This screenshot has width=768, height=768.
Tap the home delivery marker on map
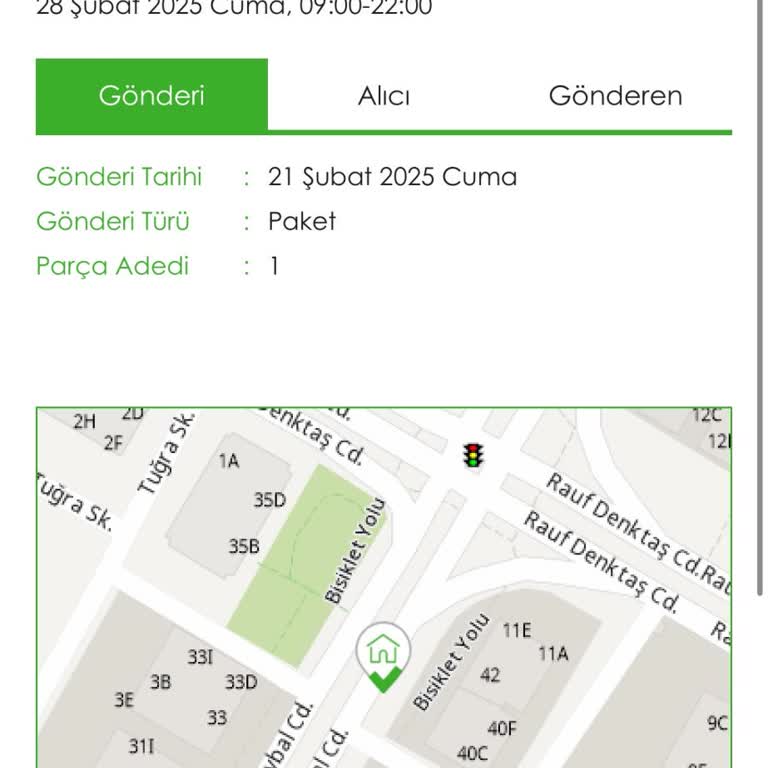pos(383,655)
